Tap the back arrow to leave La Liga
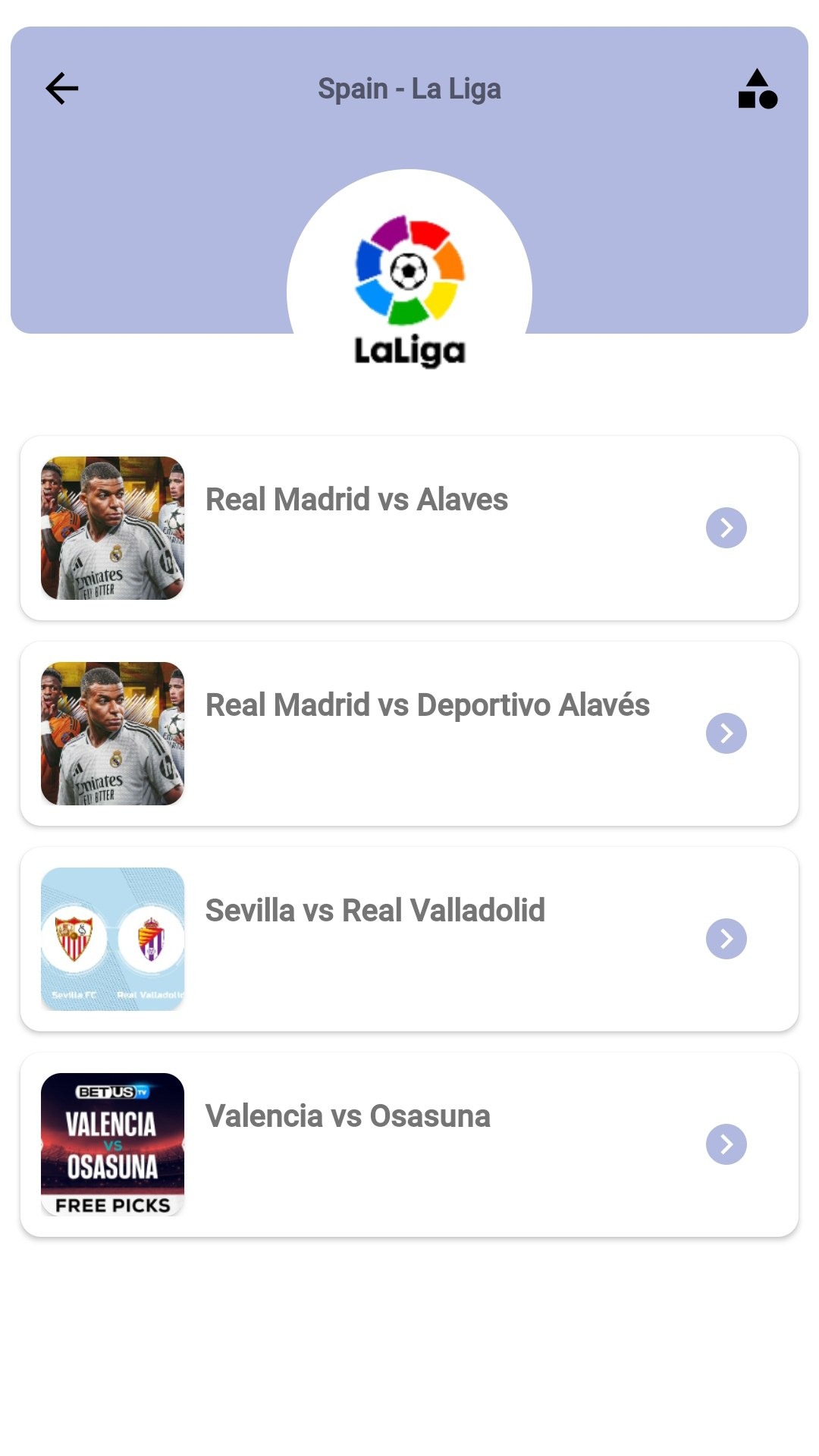The width and height of the screenshot is (819, 1456). 61,88
